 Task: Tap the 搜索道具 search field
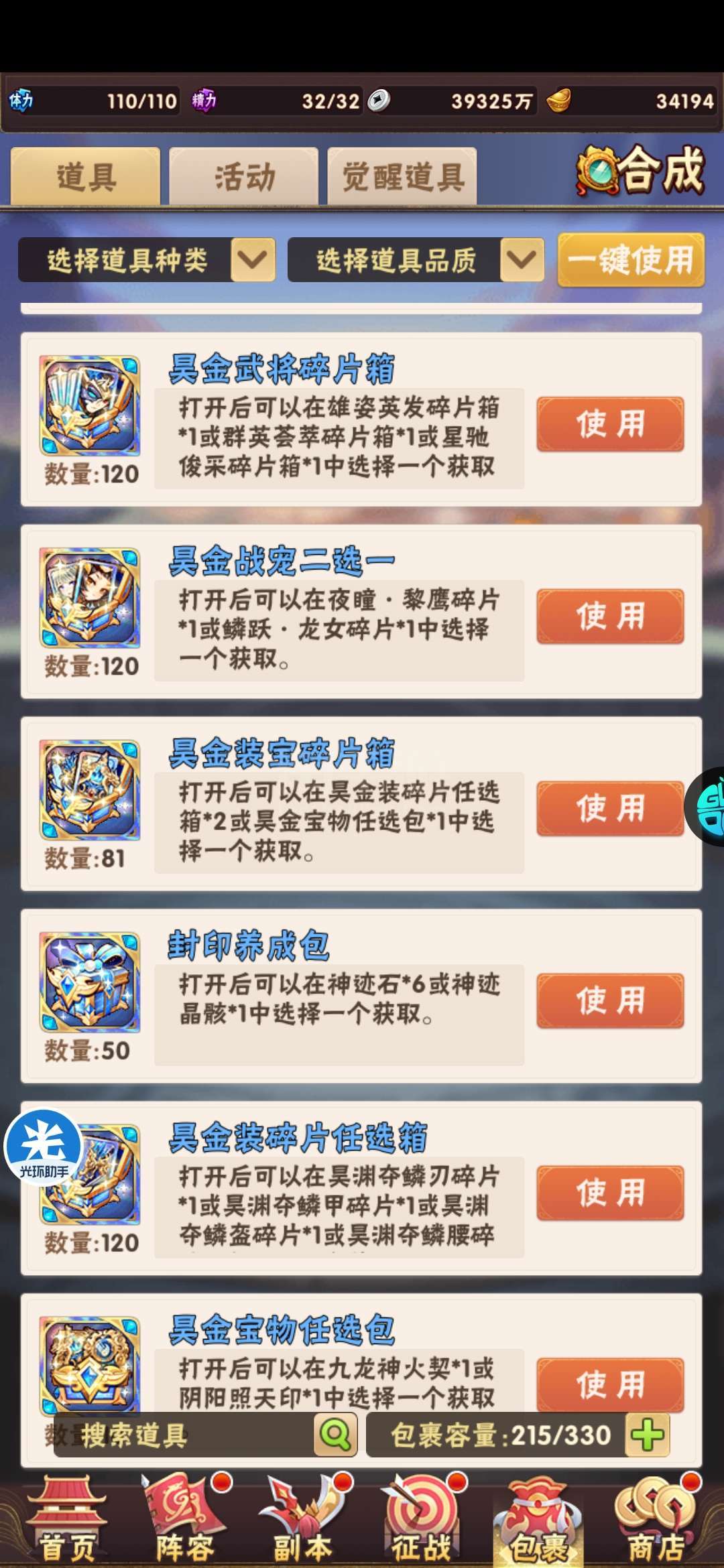[x=184, y=1435]
